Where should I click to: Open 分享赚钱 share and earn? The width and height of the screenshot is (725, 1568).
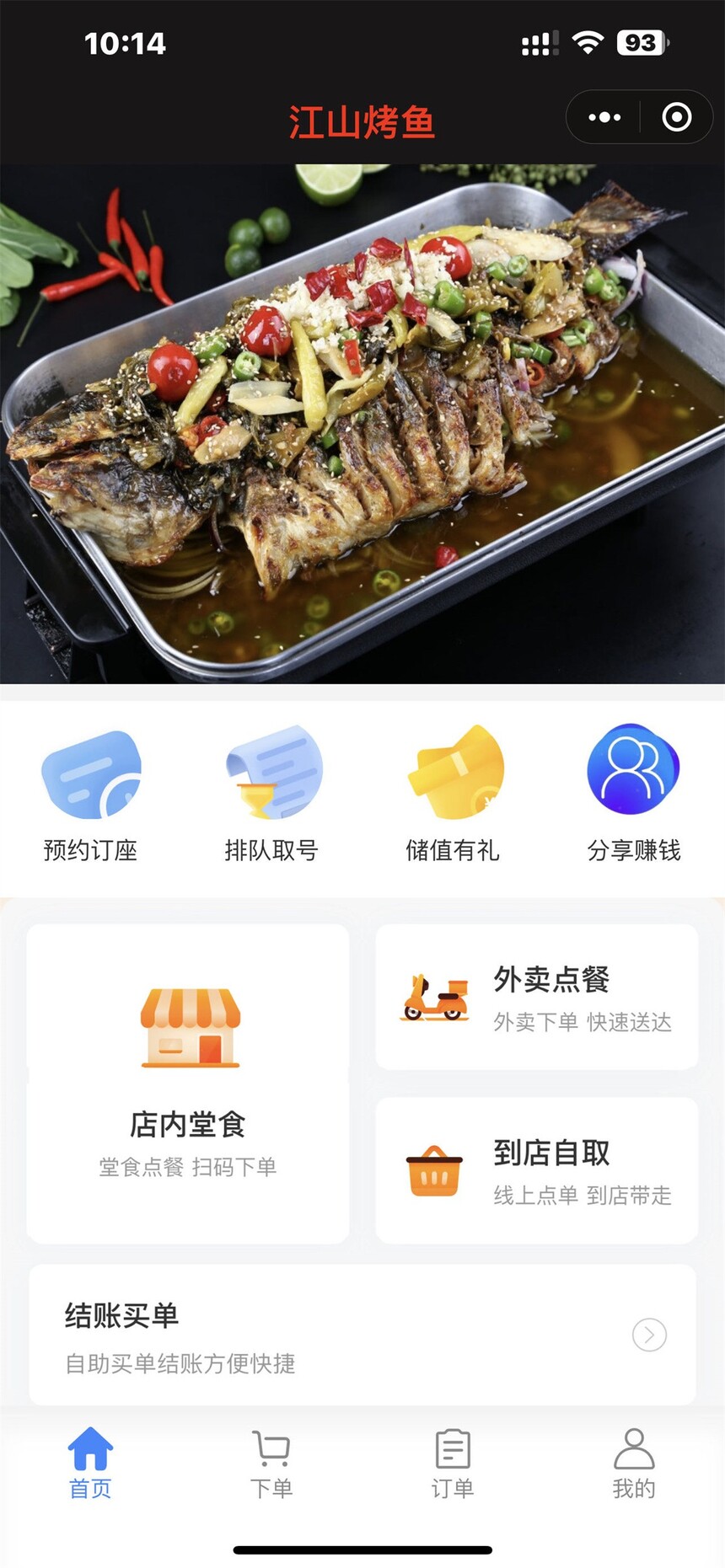pos(634,794)
